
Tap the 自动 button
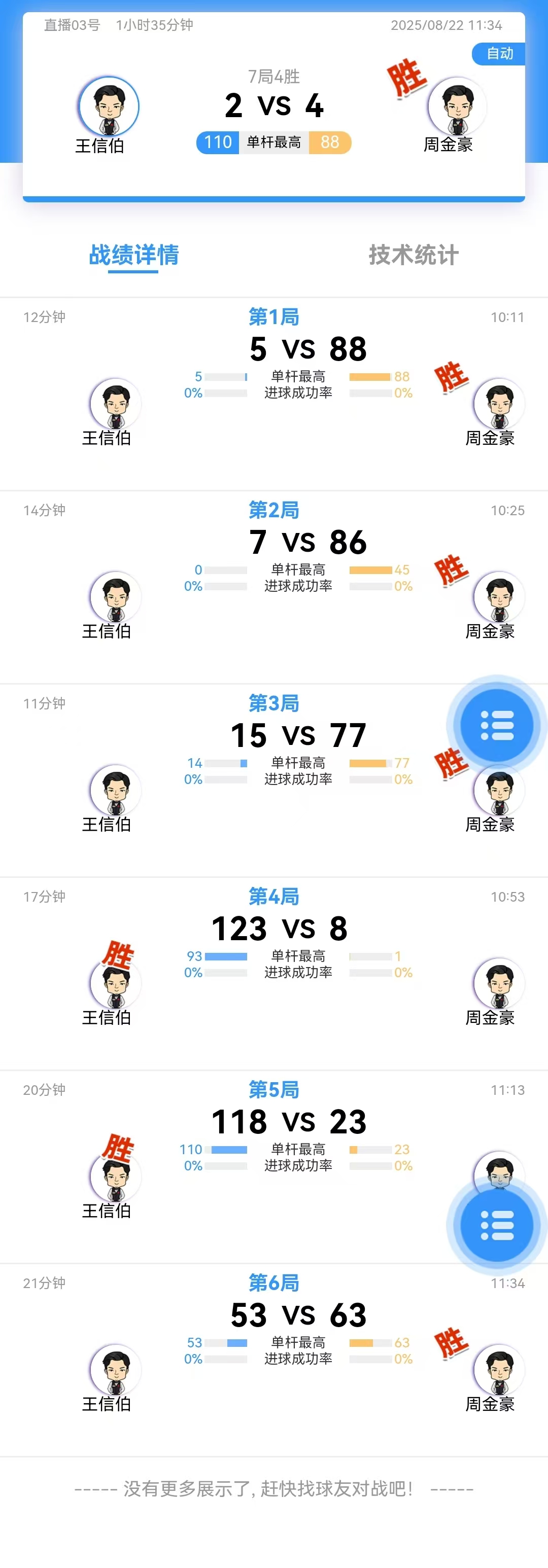tap(499, 54)
